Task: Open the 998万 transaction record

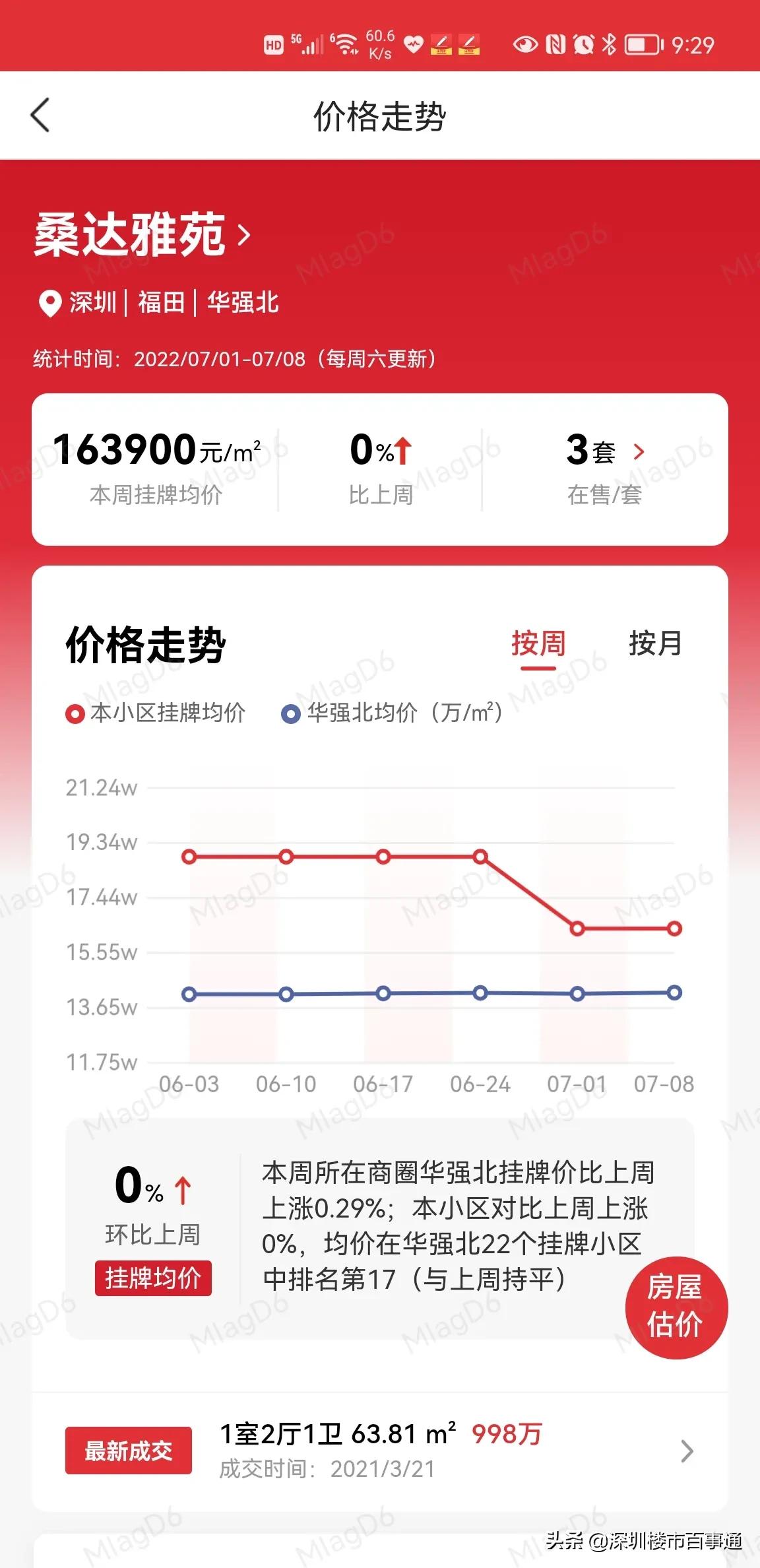Action: point(506,1437)
